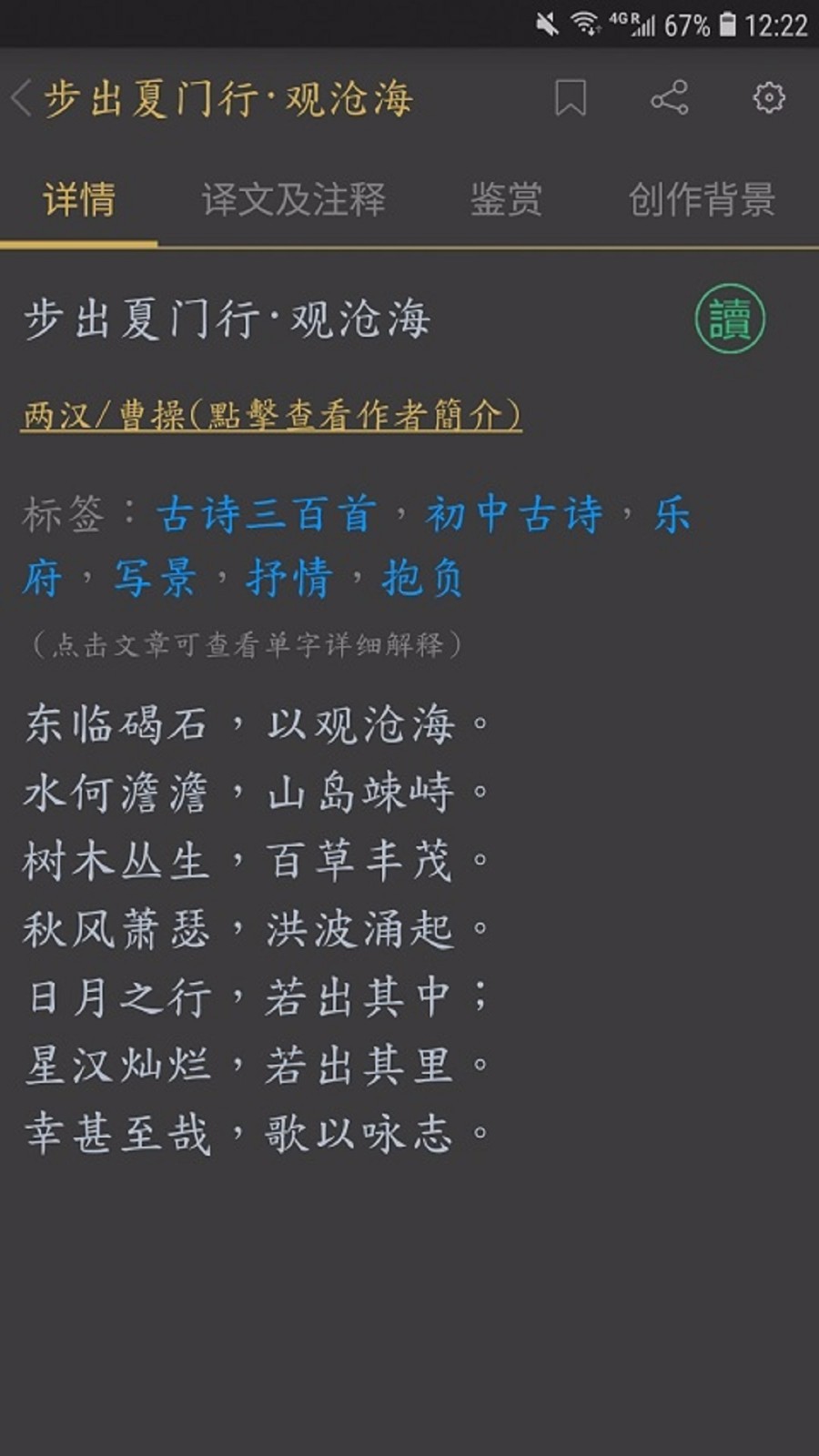
Task: Share the poem
Action: point(669,97)
